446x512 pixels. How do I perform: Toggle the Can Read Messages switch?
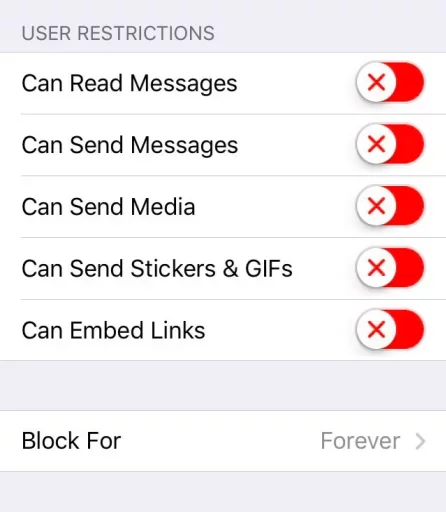(390, 82)
